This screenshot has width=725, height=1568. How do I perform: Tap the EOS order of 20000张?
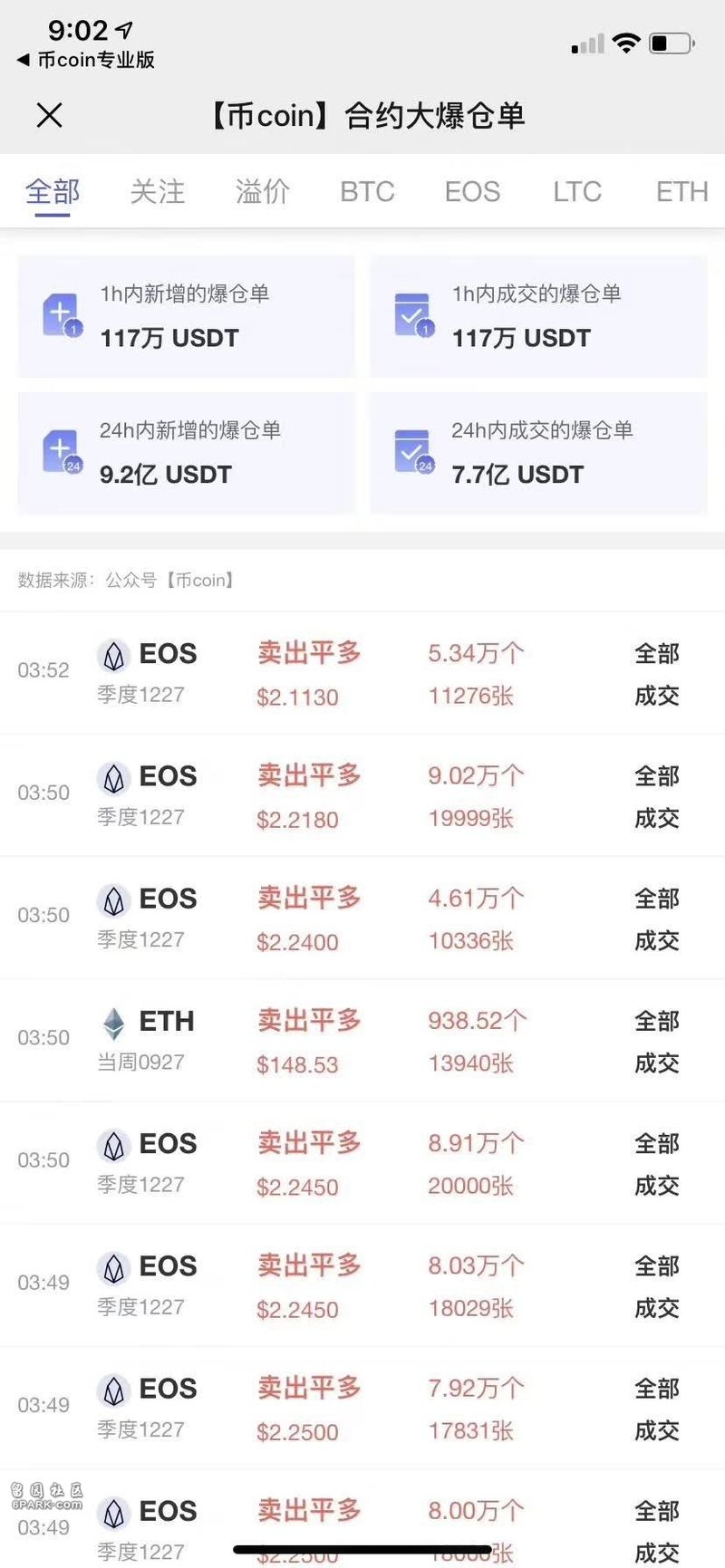(x=362, y=1163)
